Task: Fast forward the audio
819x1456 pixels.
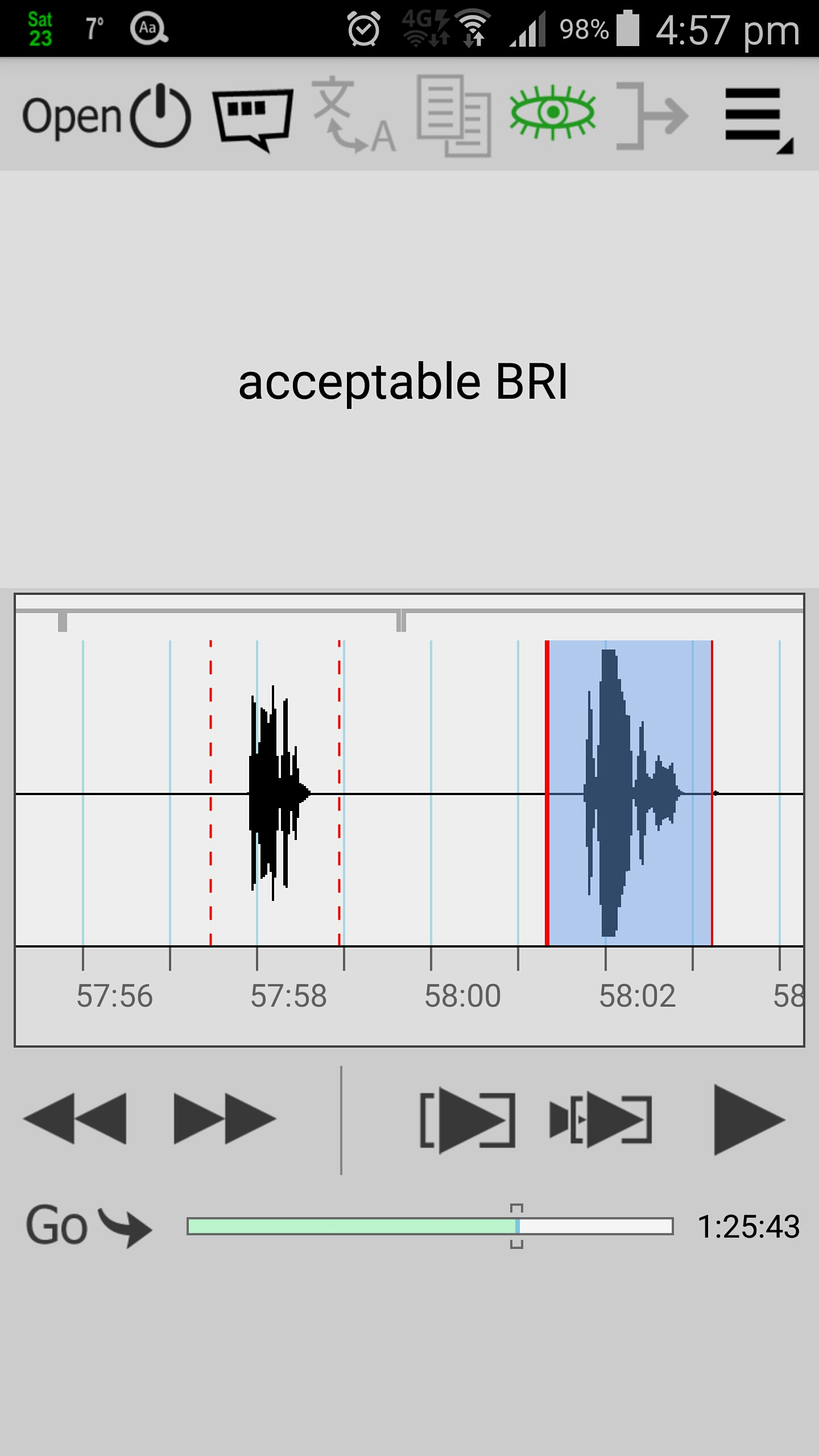Action: point(225,1118)
